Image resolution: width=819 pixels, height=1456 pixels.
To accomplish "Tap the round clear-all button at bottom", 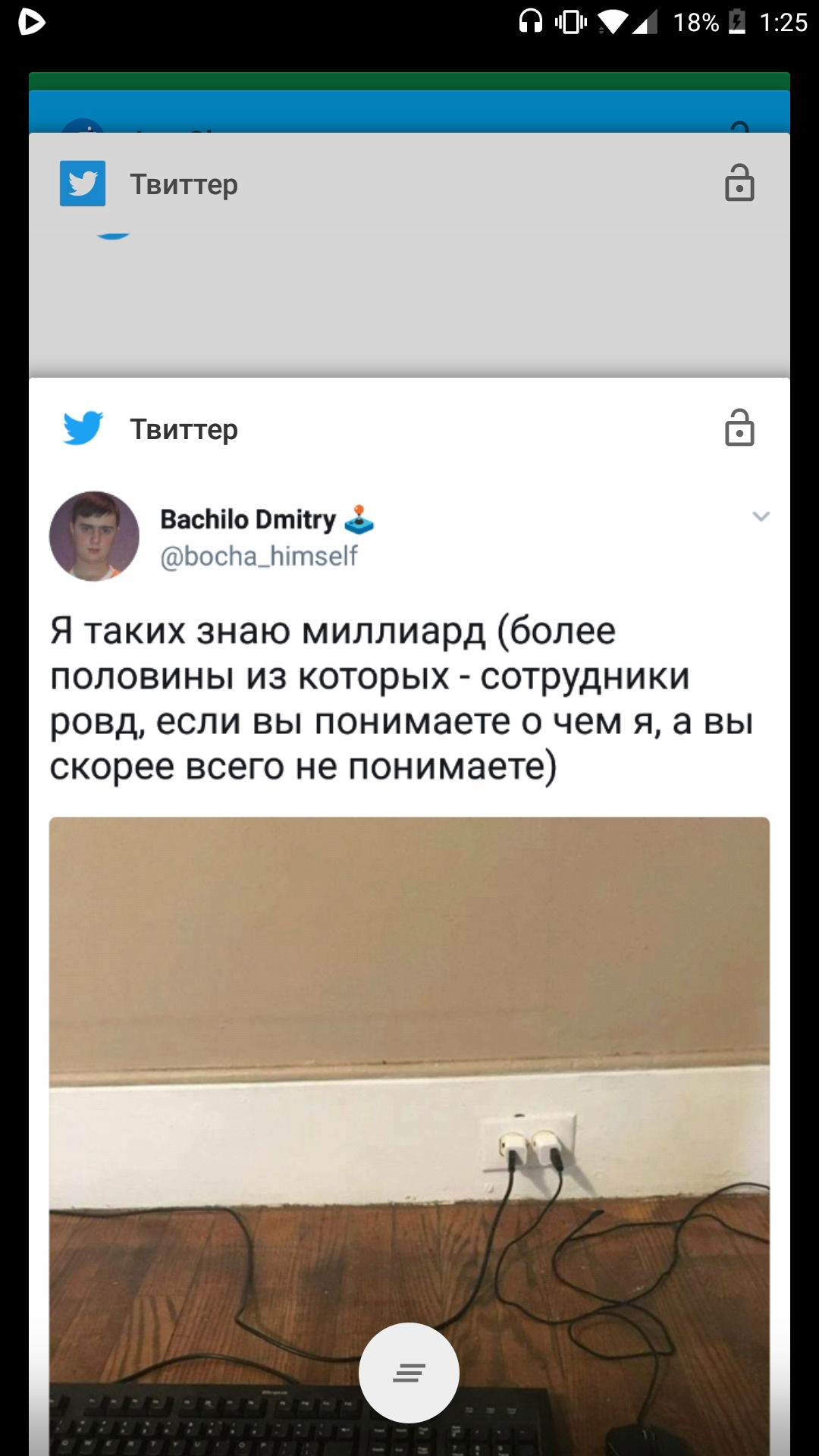I will 409,1373.
